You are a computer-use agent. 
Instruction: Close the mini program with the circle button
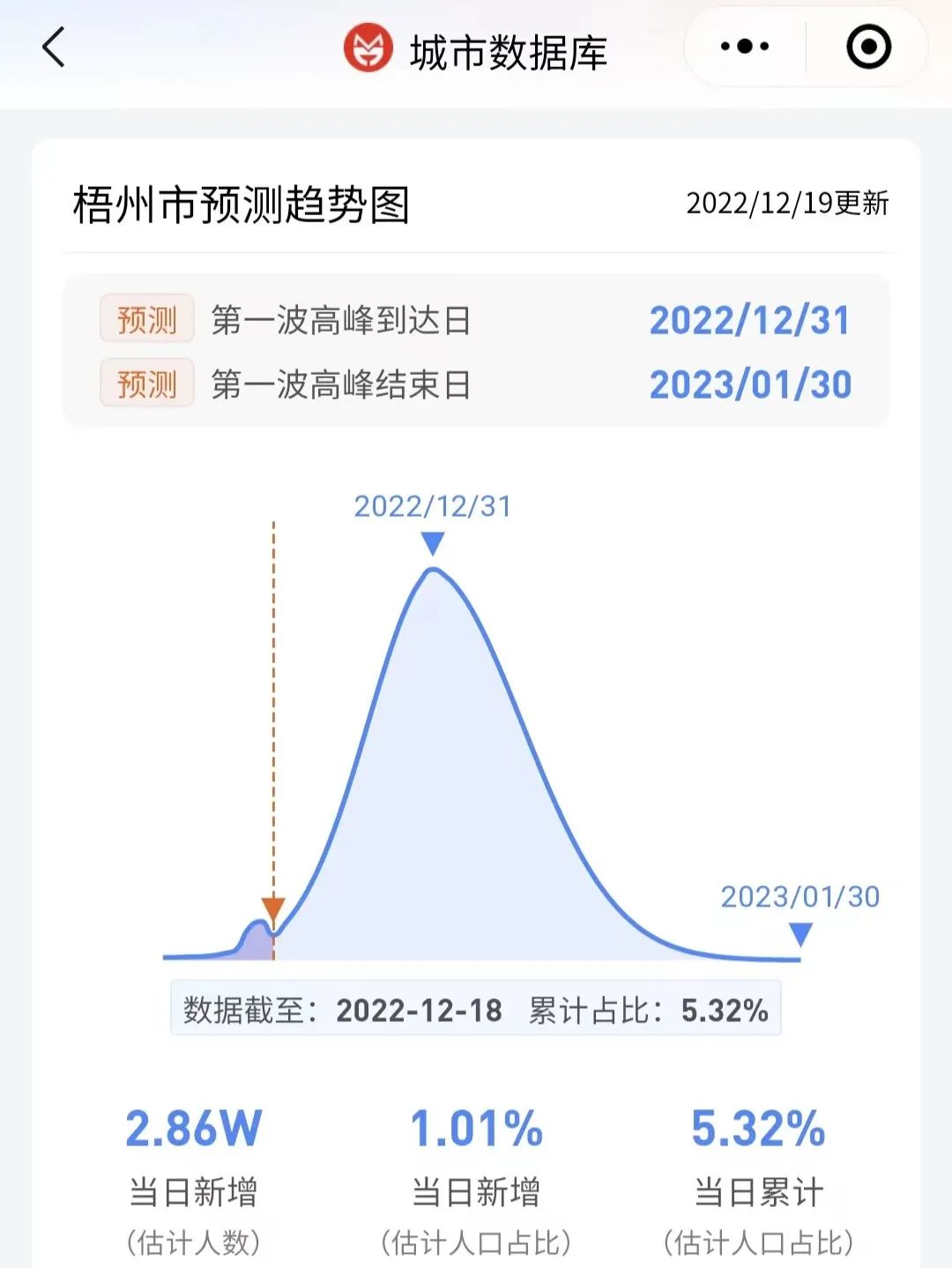(868, 47)
